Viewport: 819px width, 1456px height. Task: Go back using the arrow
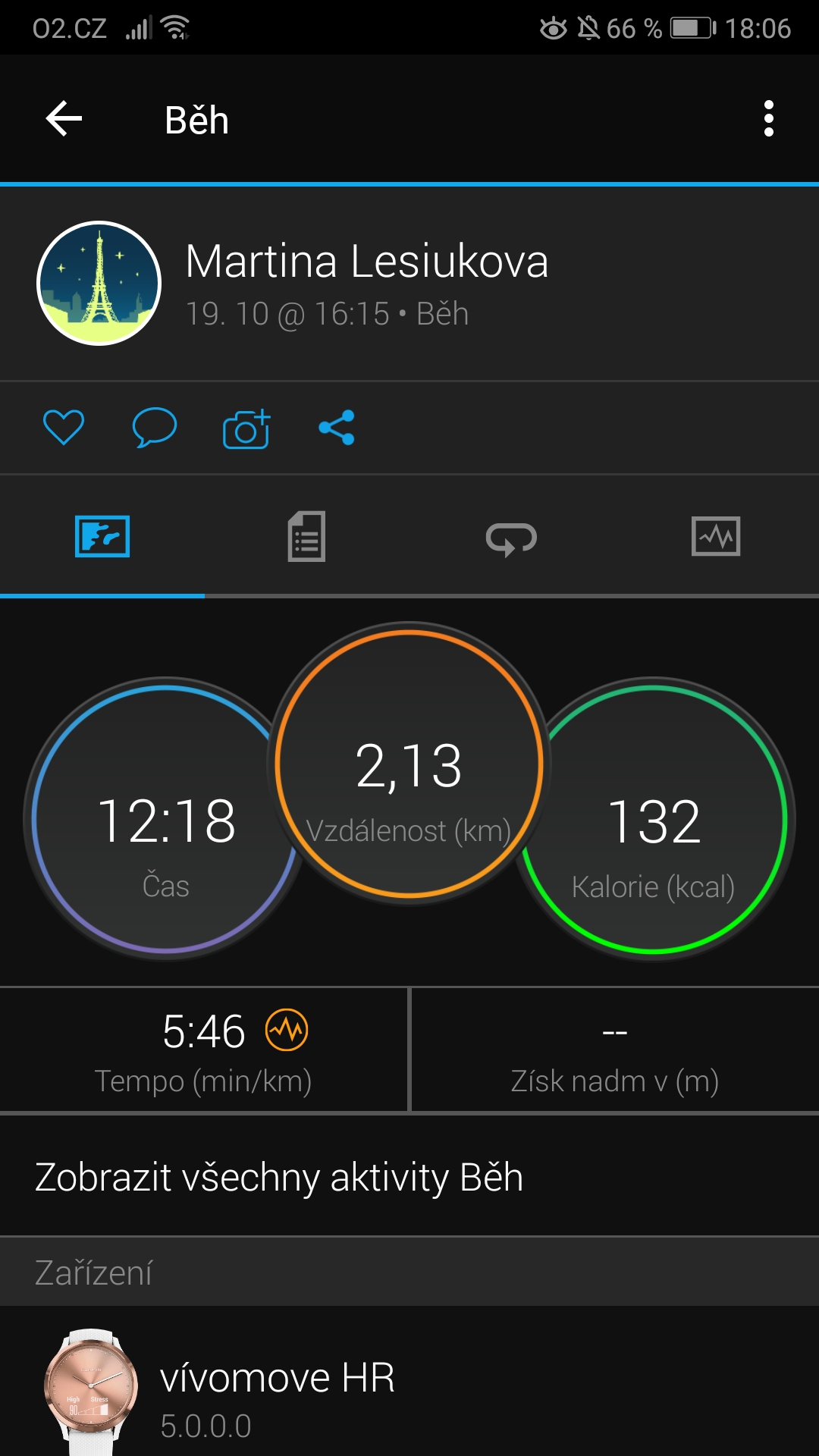[64, 119]
